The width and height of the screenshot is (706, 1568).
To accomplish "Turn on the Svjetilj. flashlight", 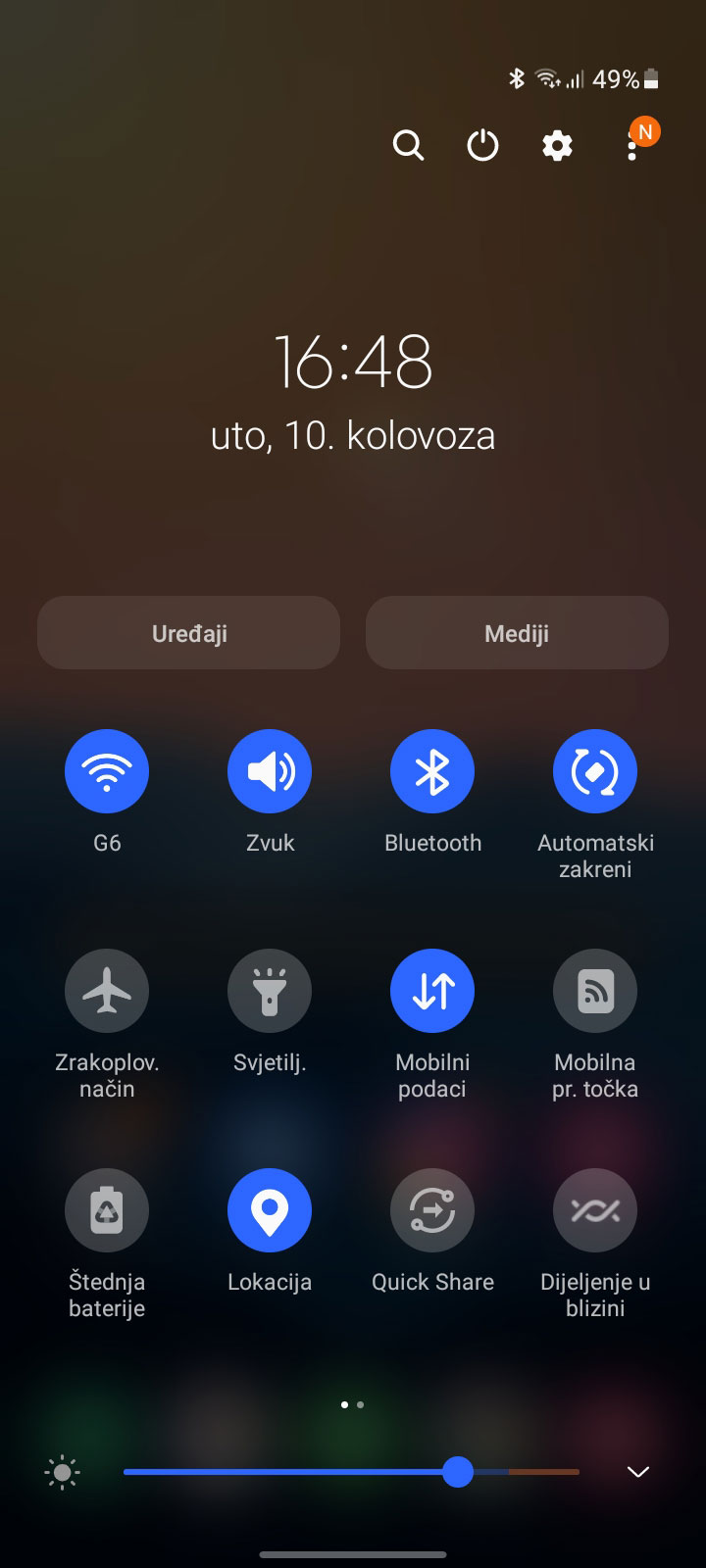I will tap(270, 992).
